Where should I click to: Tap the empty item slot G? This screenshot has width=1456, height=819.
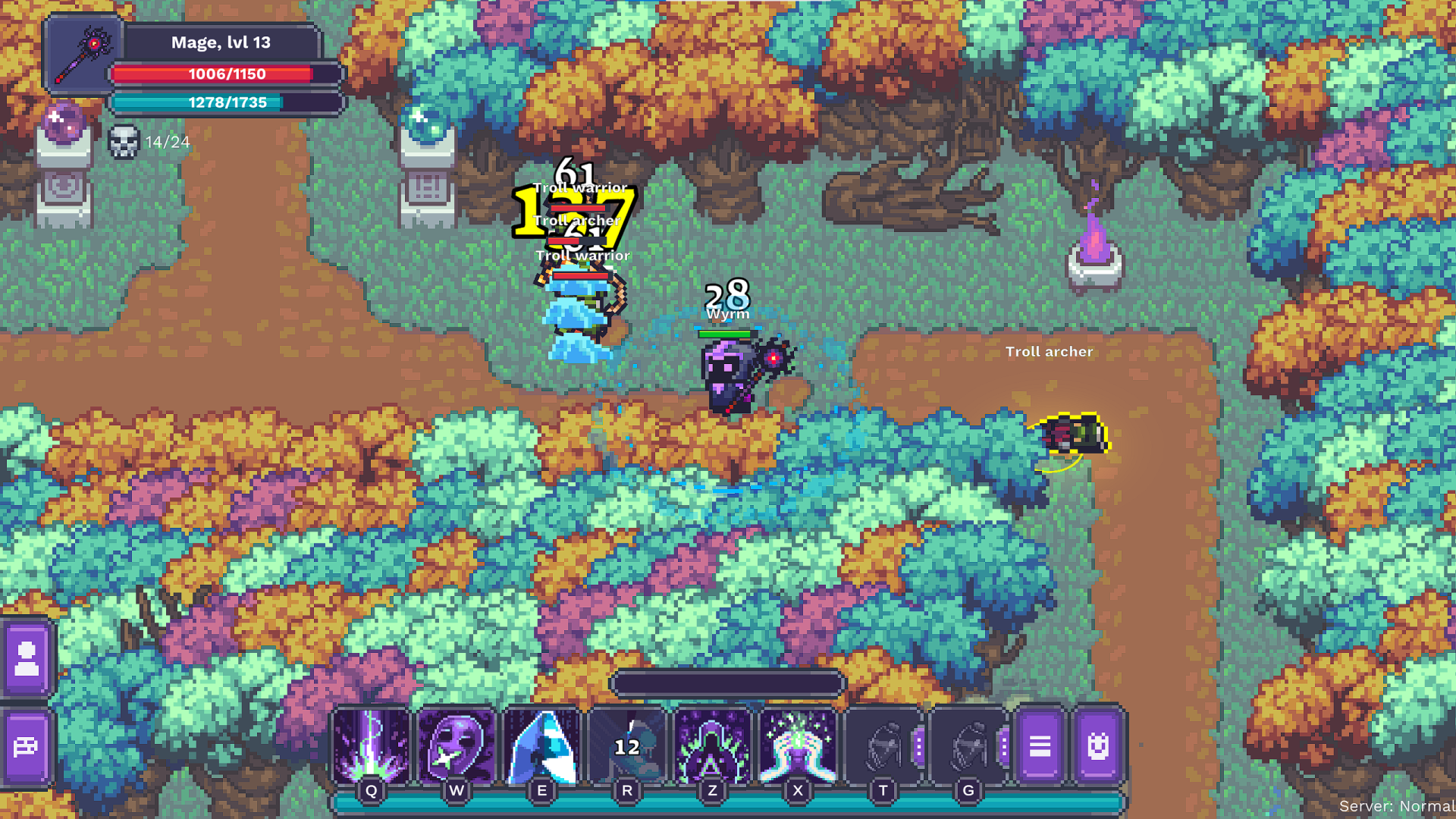point(968,746)
